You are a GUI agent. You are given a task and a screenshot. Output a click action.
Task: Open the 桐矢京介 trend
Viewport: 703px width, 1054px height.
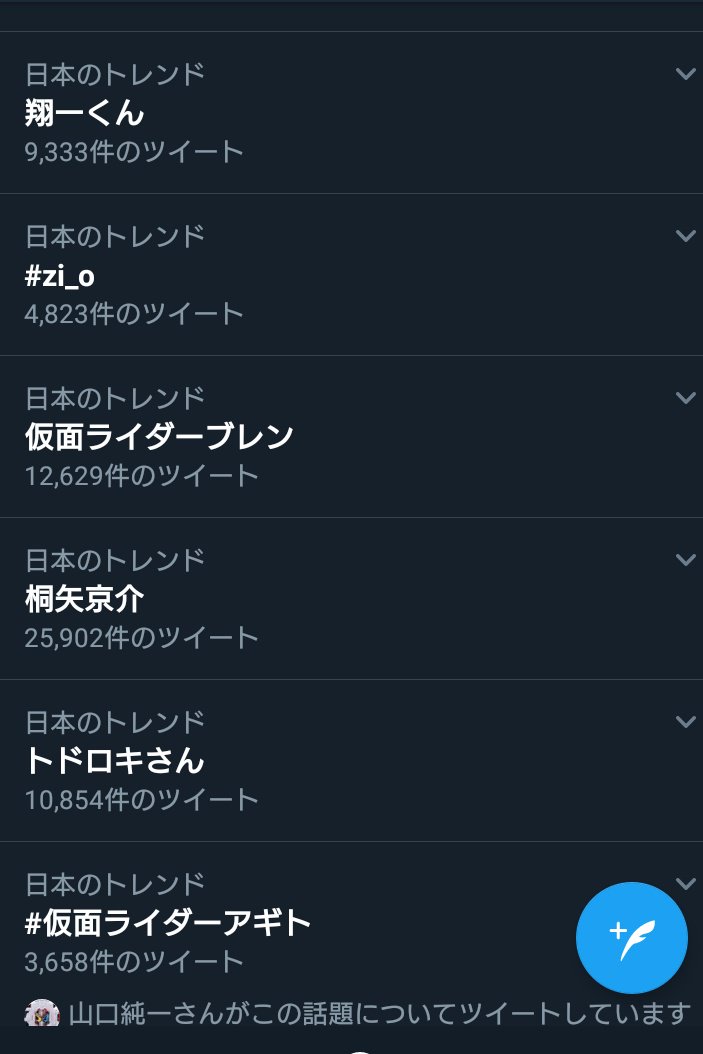coord(85,599)
